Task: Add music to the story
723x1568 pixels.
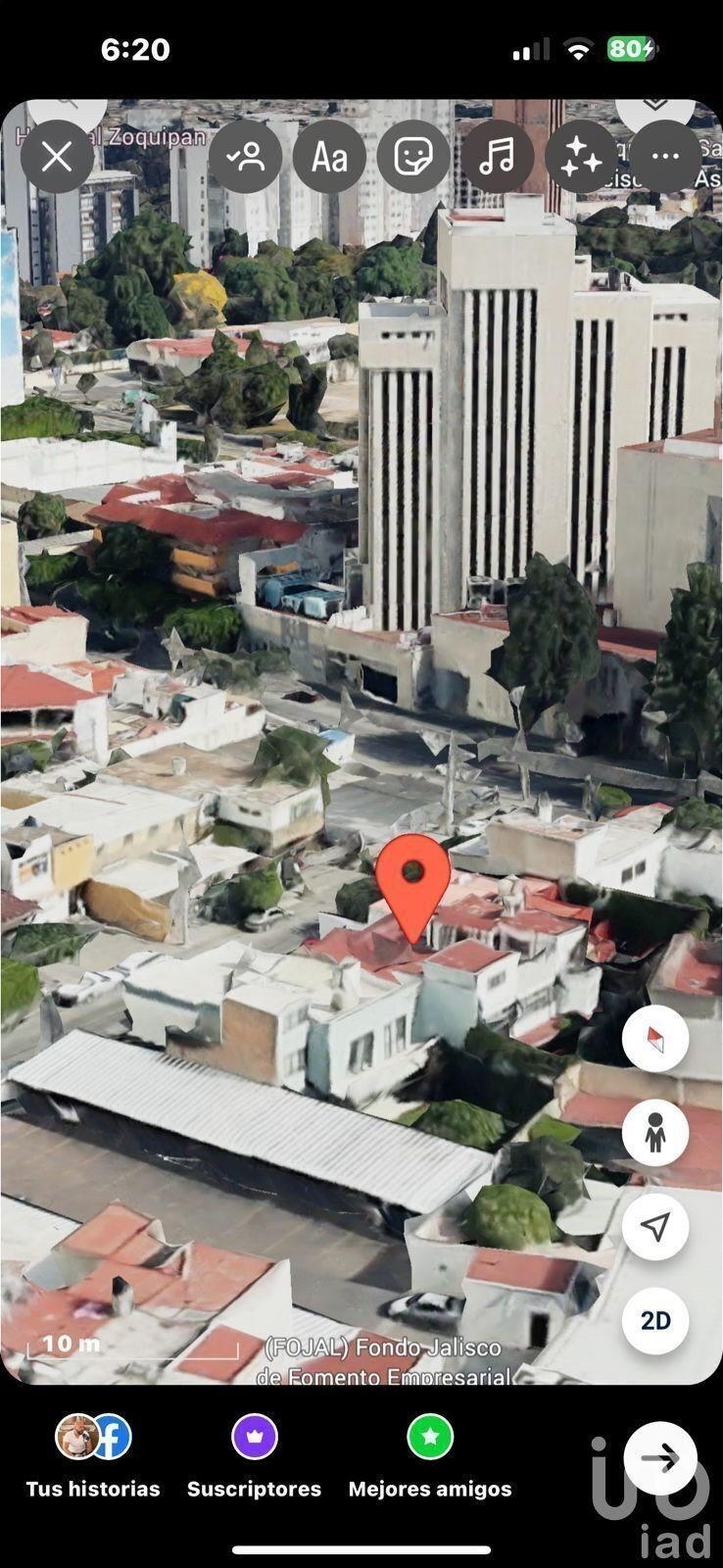Action: tap(498, 157)
